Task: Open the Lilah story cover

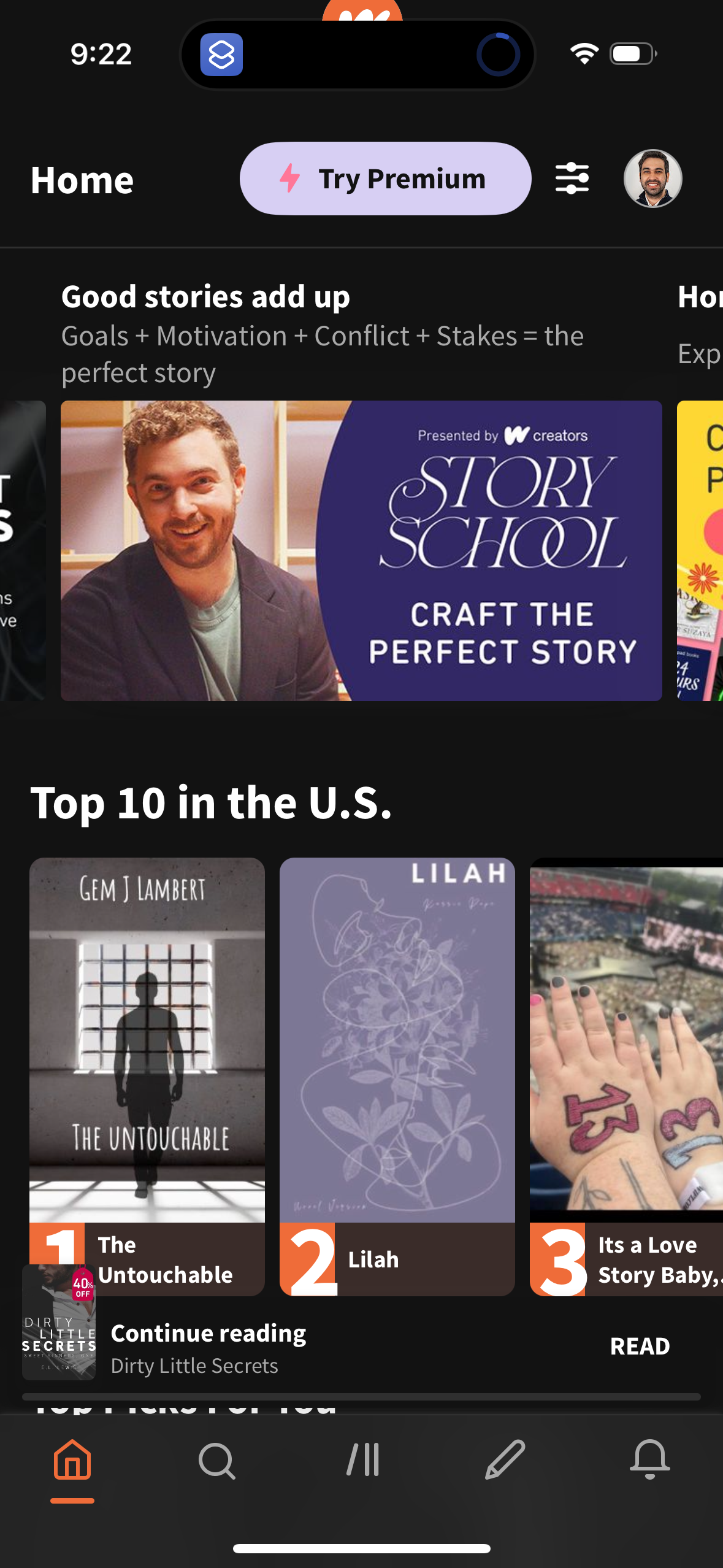Action: [x=397, y=1043]
